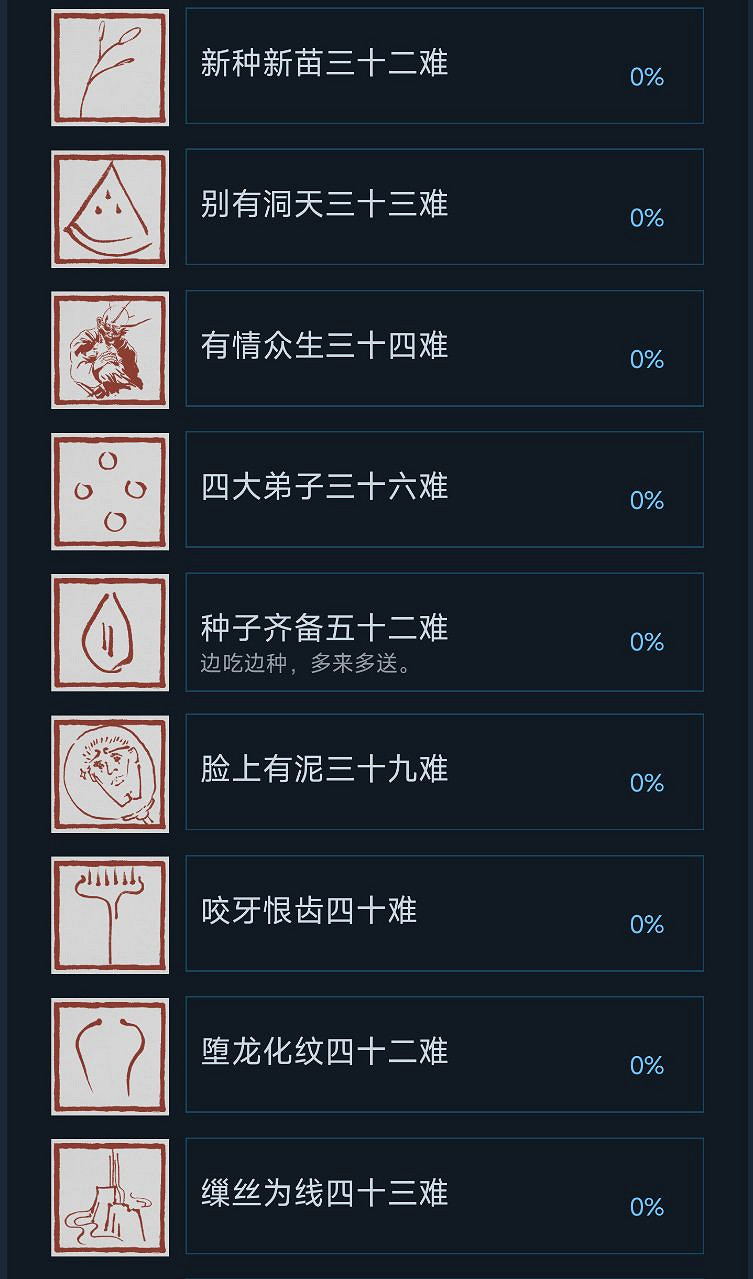Viewport: 753px width, 1279px height.
Task: Click the teeth rake icon for 咬牙恨齿四十难
Action: pyautogui.click(x=109, y=913)
